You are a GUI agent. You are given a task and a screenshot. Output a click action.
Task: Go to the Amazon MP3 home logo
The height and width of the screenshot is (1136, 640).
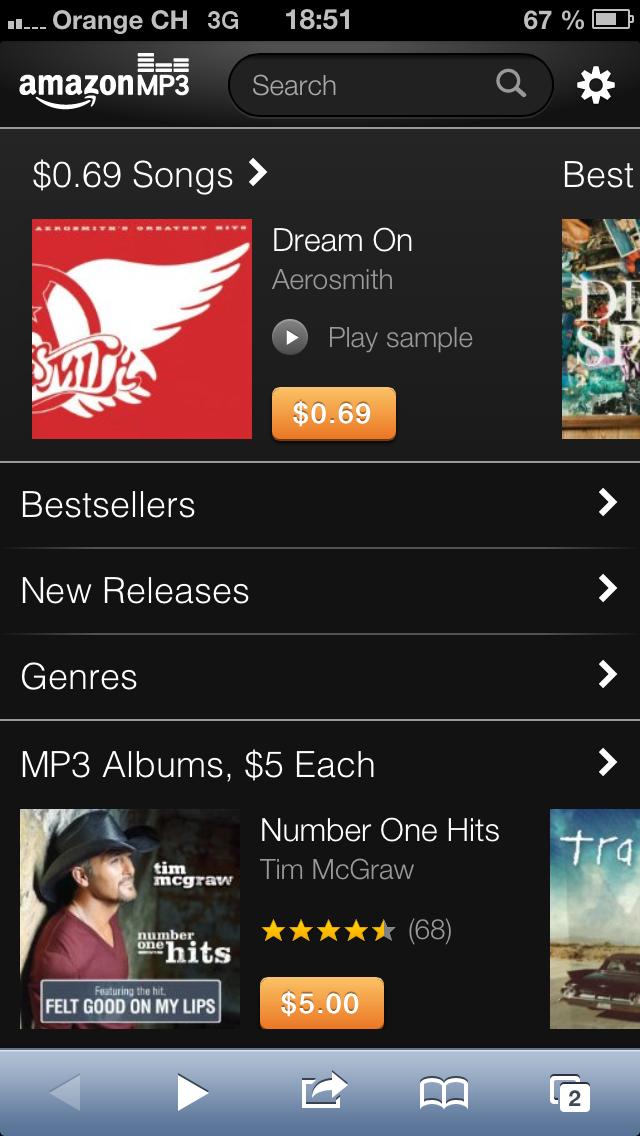pos(104,81)
